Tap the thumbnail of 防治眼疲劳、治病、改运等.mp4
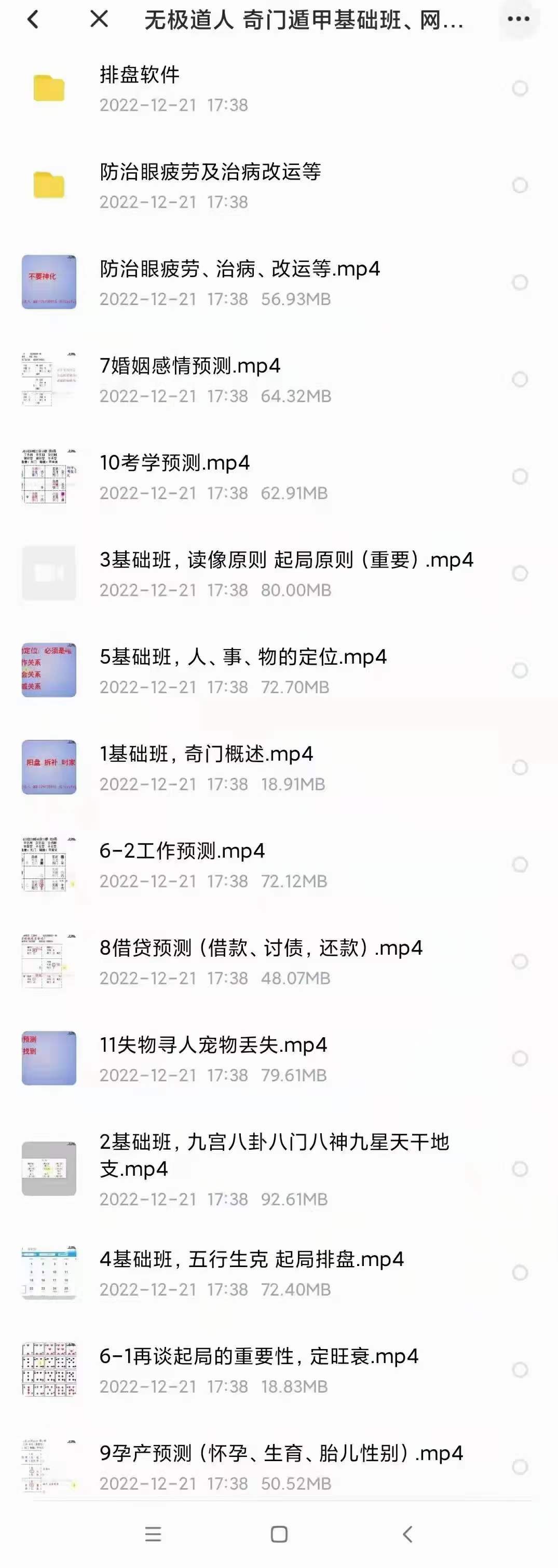Image resolution: width=558 pixels, height=1568 pixels. point(49,282)
